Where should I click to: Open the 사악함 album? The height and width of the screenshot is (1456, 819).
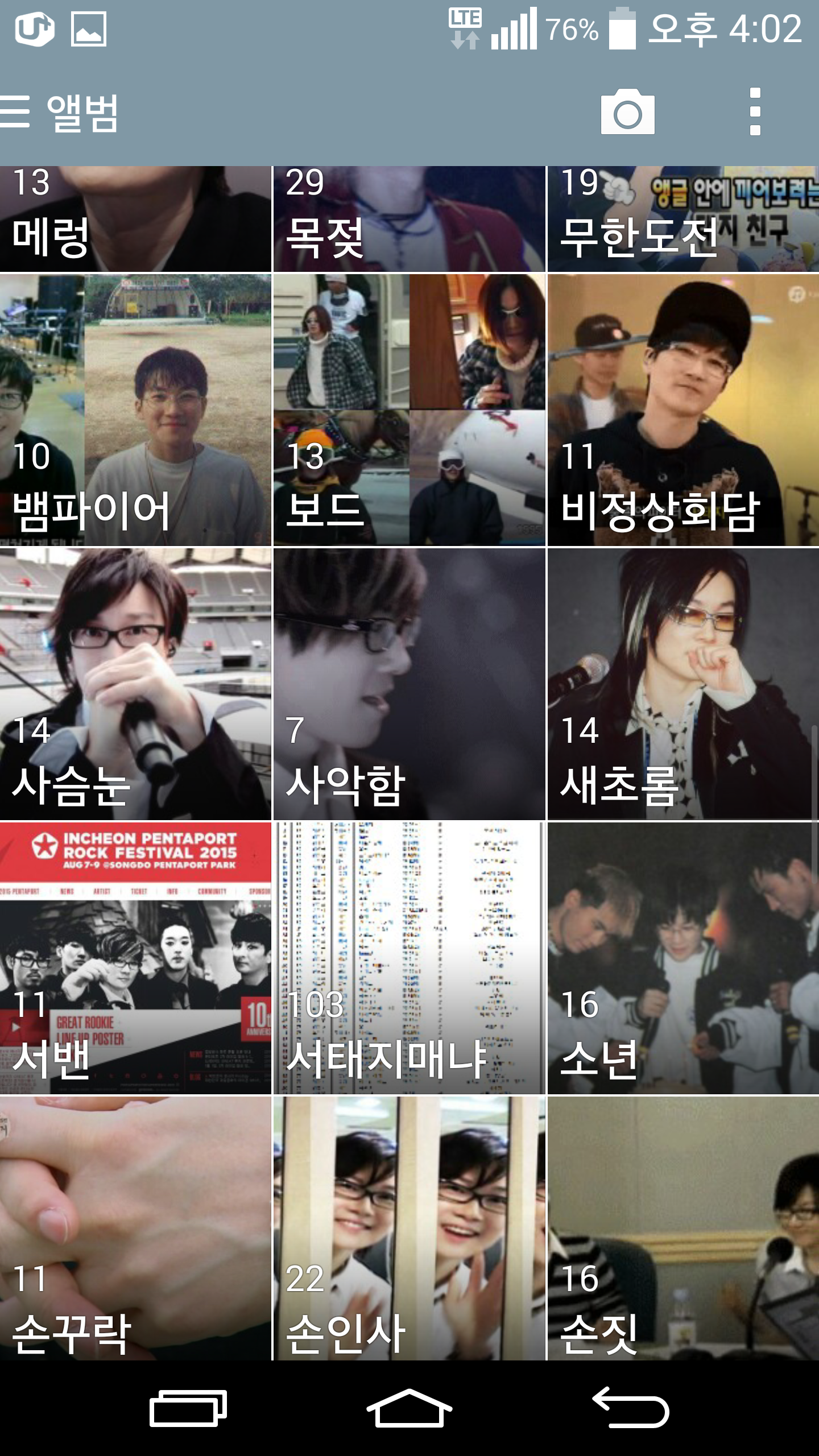409,684
